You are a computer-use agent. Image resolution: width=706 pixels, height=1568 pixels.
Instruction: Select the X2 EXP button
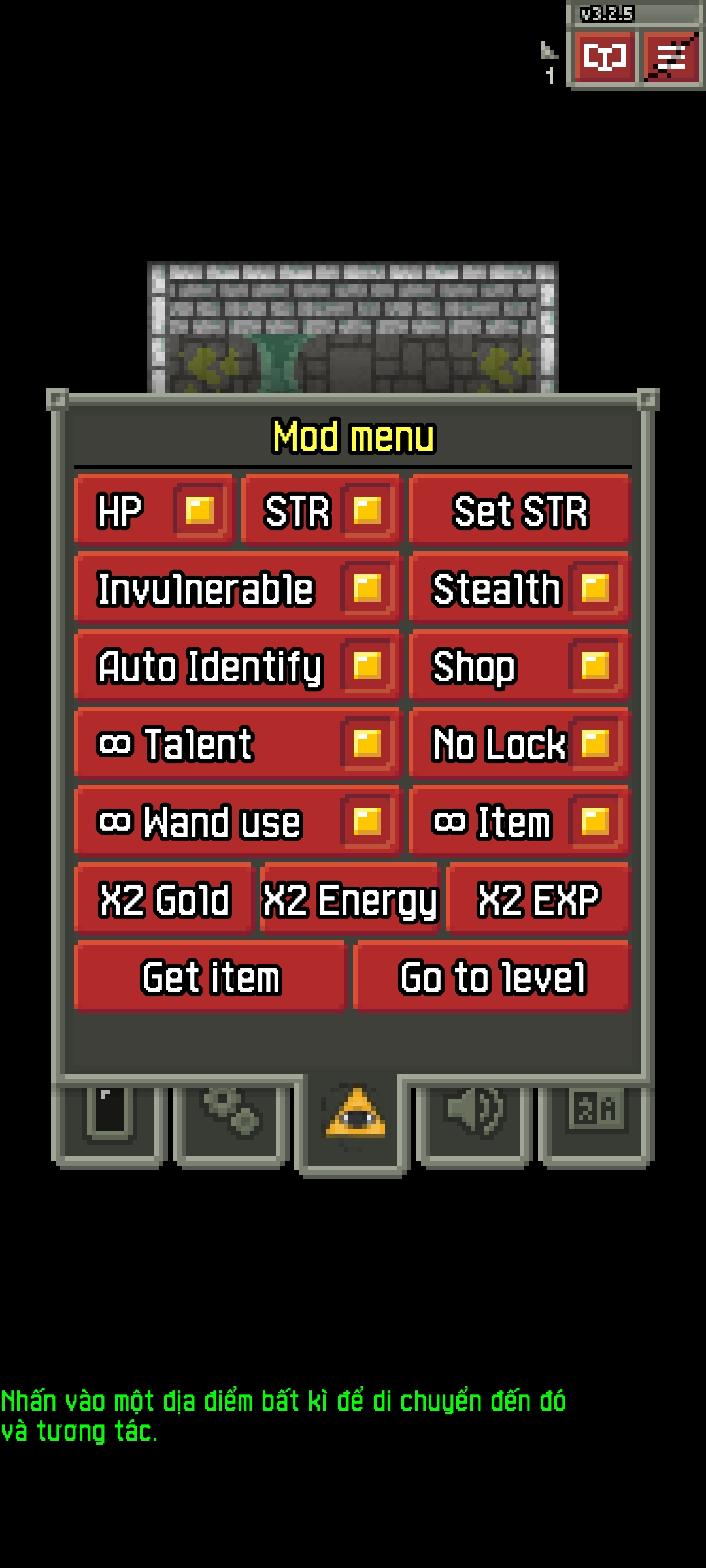click(539, 899)
